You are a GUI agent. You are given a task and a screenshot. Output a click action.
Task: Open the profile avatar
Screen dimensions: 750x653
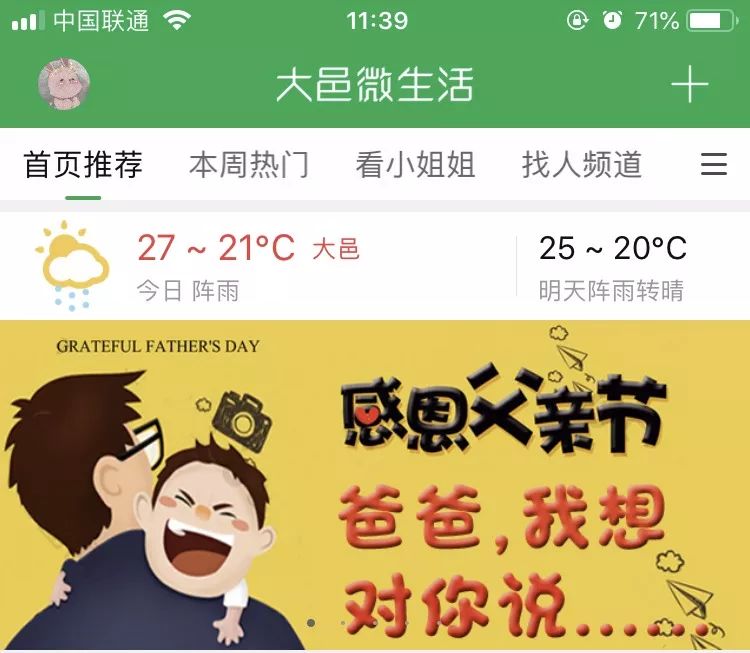point(64,85)
